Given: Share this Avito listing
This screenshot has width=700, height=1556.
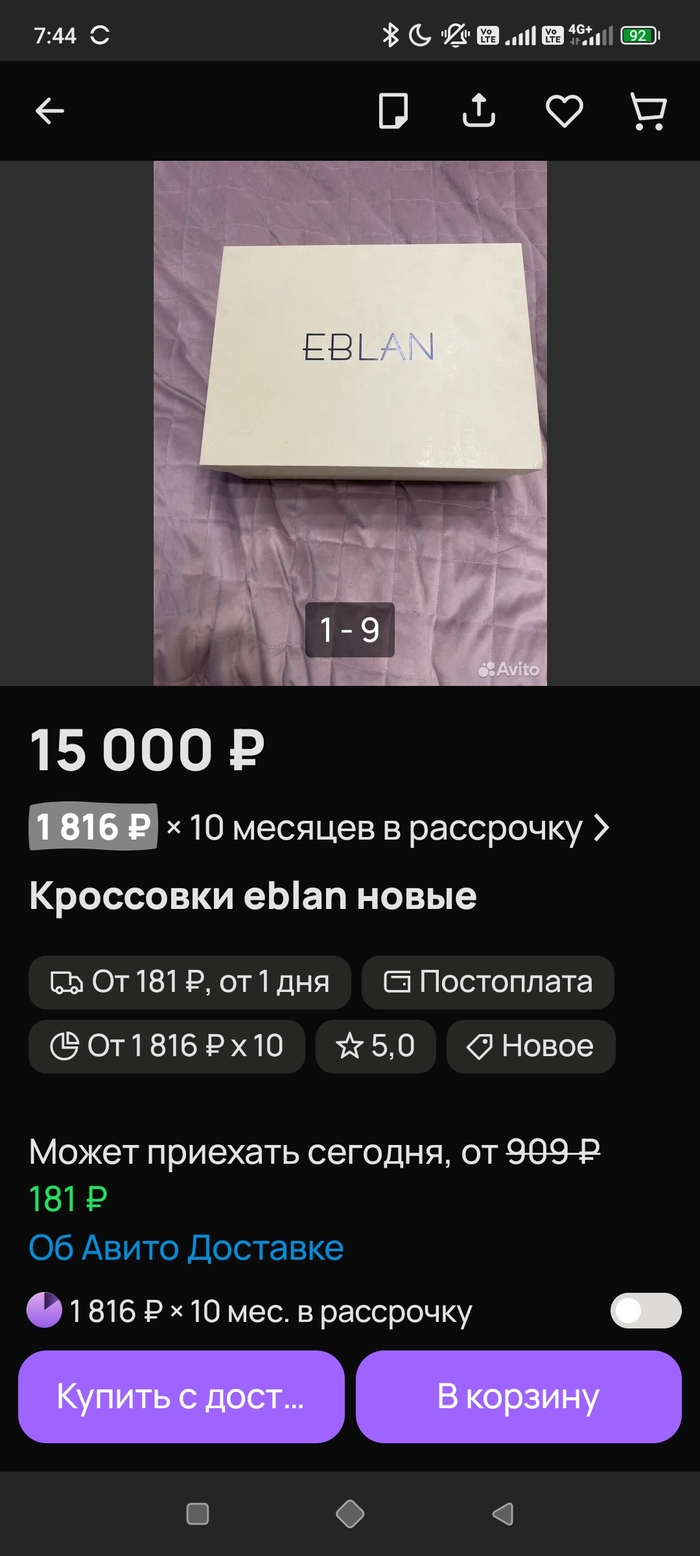Looking at the screenshot, I should 479,111.
